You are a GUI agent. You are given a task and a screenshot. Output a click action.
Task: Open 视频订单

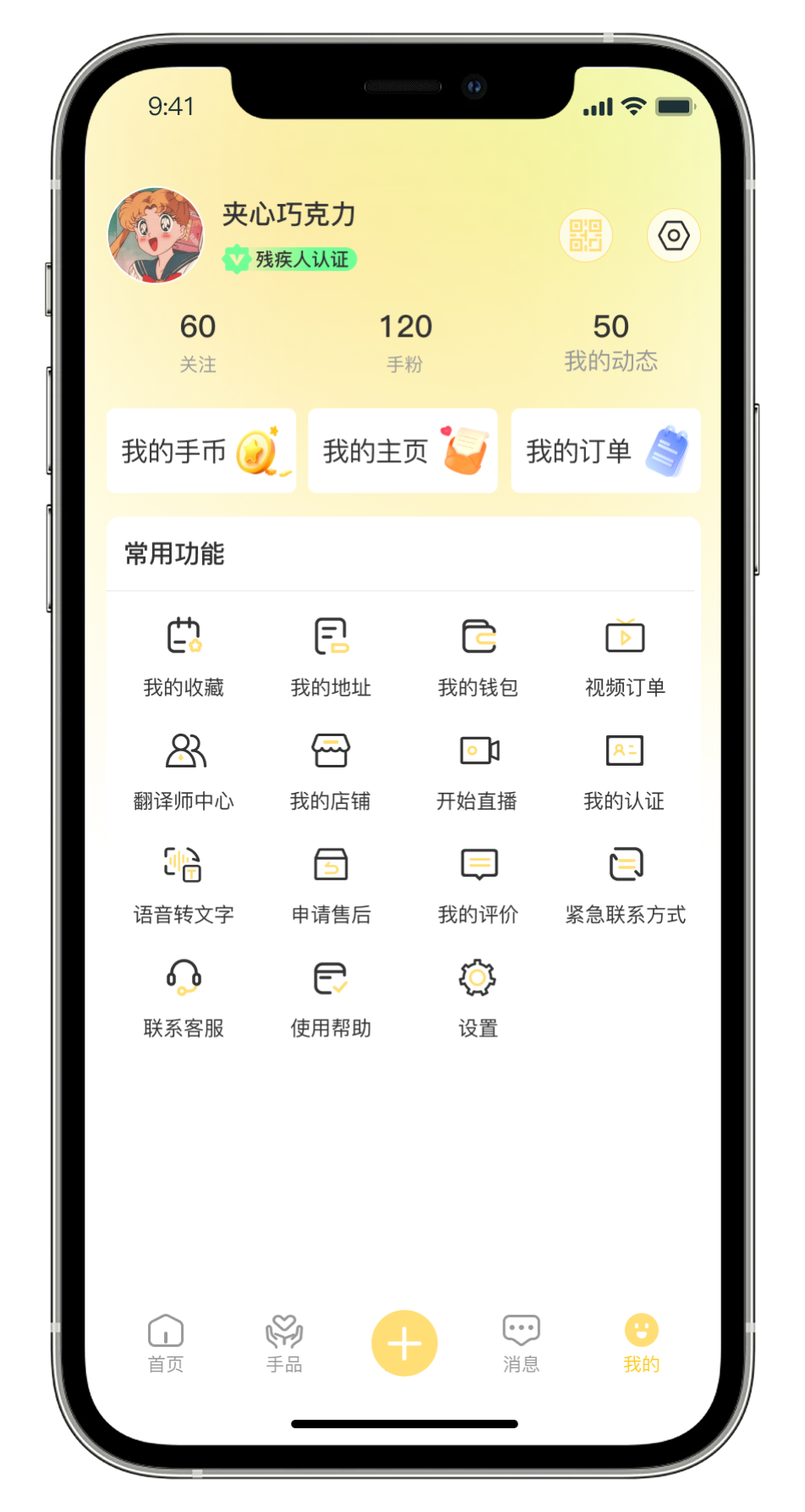625,656
